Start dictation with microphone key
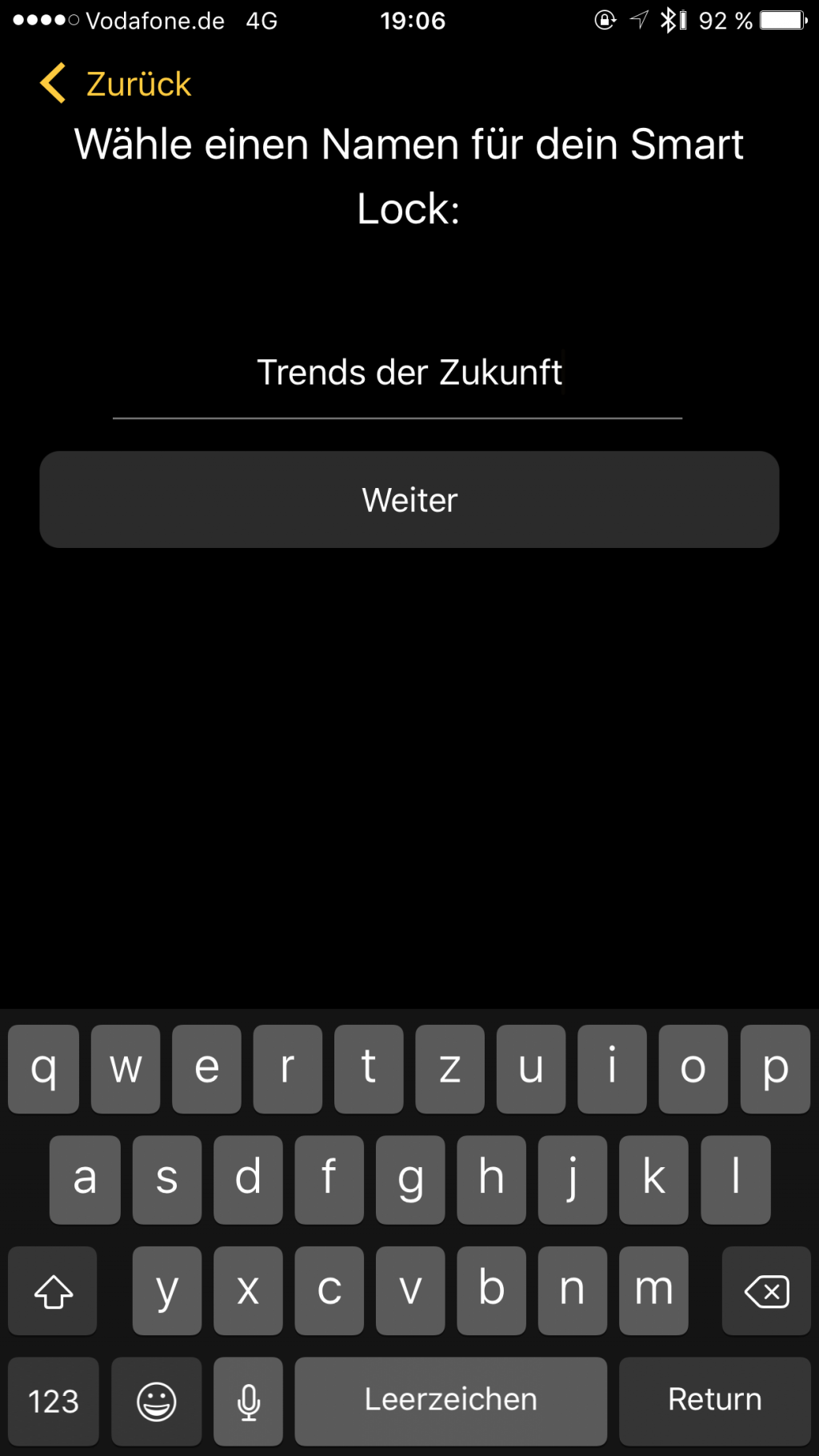 click(249, 1401)
